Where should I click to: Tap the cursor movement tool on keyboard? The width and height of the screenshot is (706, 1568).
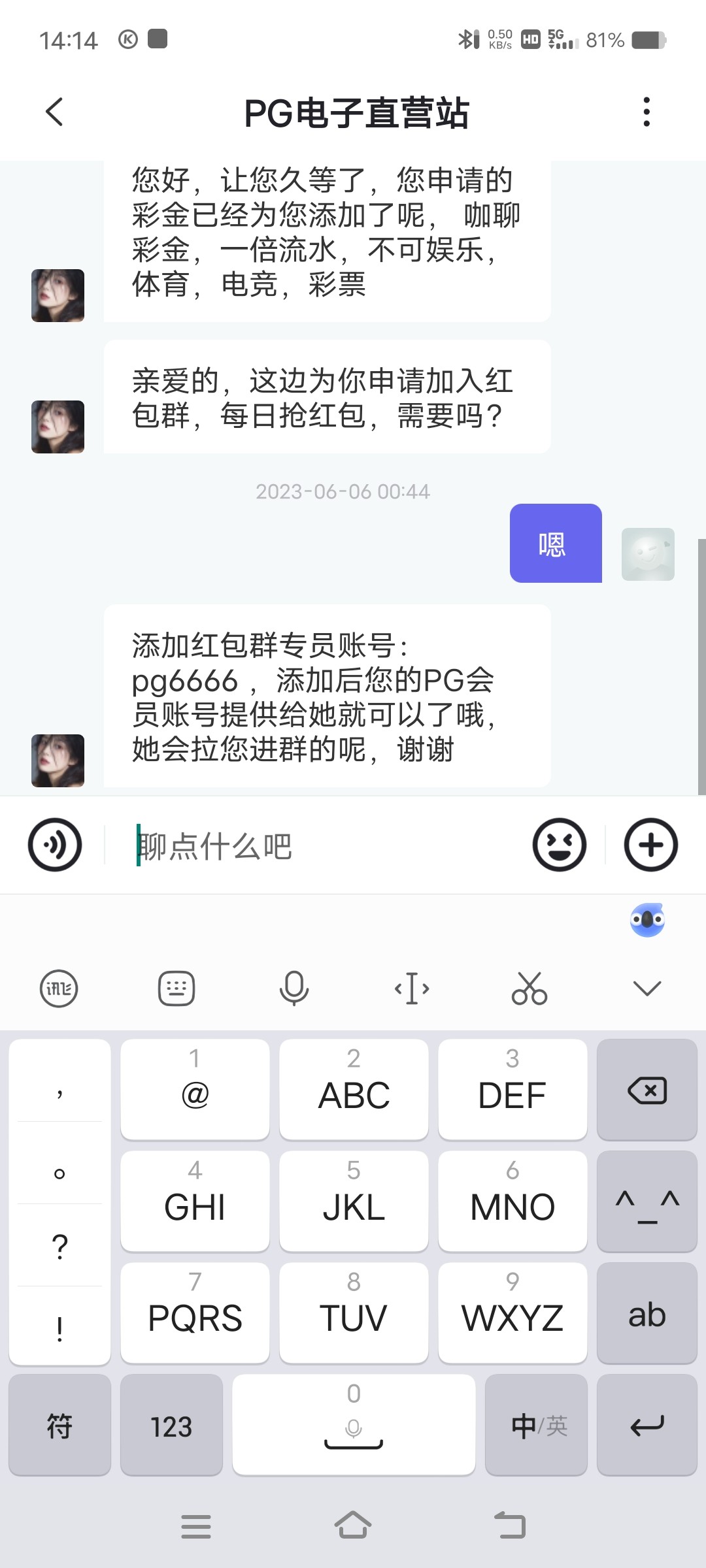pyautogui.click(x=412, y=988)
